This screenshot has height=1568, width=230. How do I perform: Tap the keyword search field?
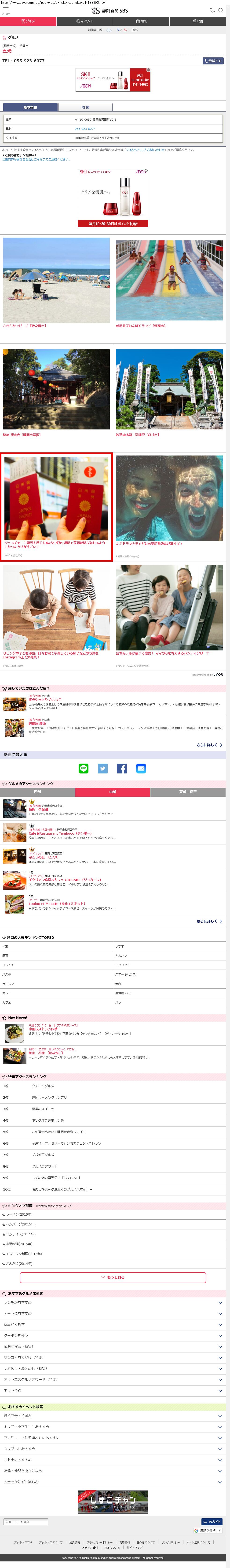(26, 1521)
